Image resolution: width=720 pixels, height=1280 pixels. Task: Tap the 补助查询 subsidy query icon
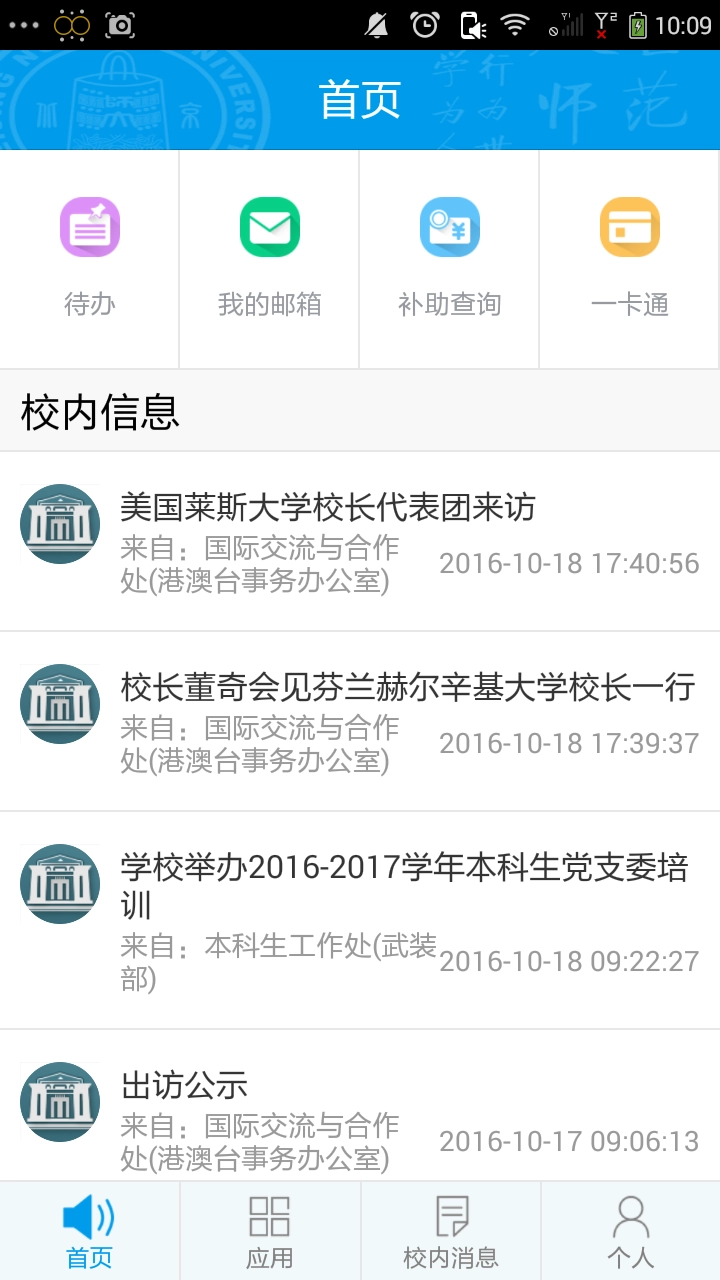[449, 227]
